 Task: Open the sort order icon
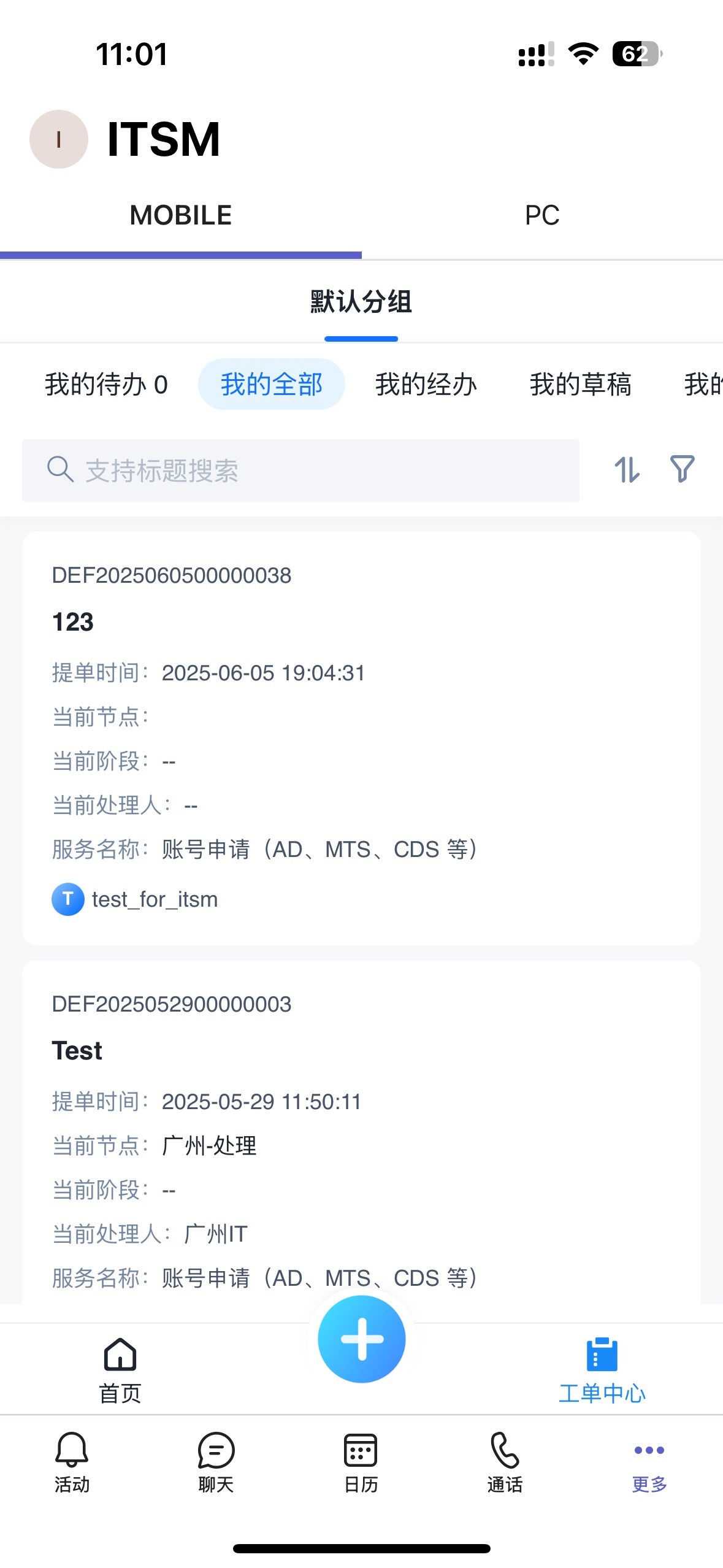(627, 470)
